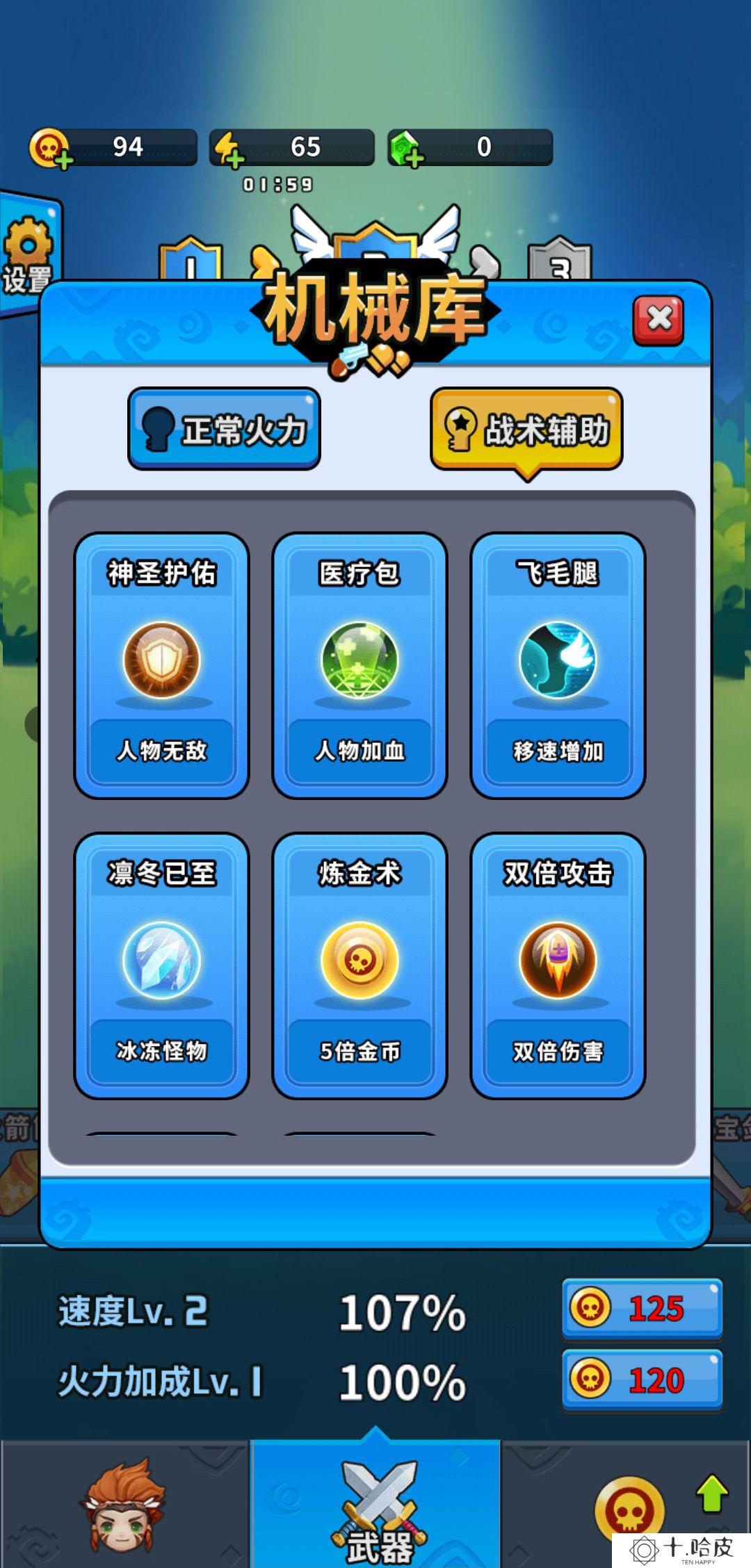Screen dimensions: 751x1568
Task: Select the 双倍攻击 double damage card
Action: click(558, 965)
